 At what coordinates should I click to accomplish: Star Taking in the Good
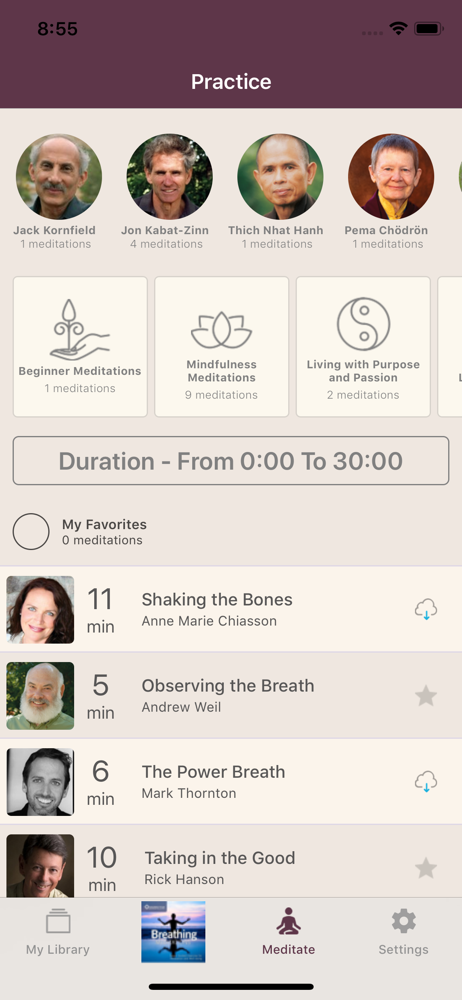click(x=426, y=867)
